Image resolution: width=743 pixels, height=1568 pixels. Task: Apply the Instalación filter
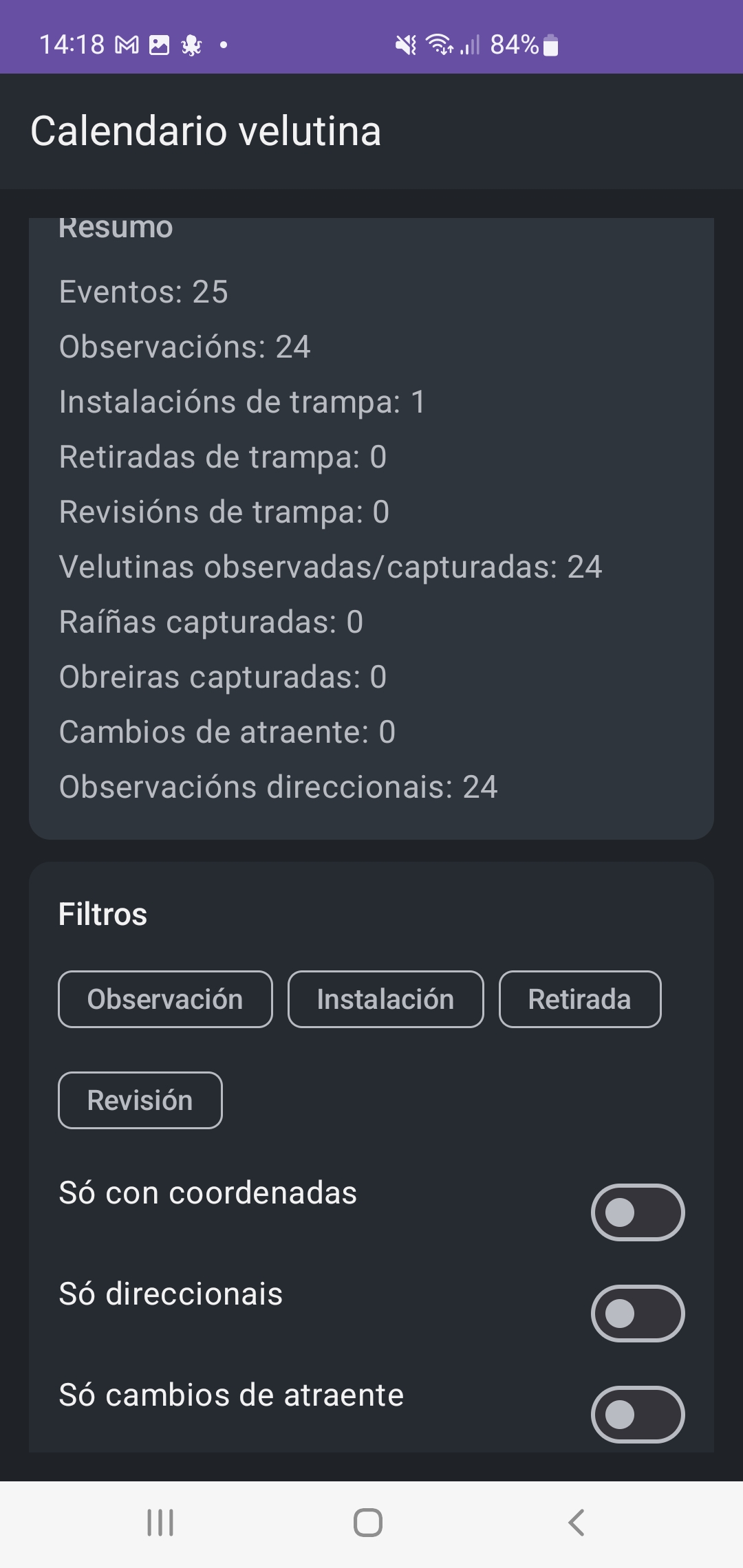385,999
